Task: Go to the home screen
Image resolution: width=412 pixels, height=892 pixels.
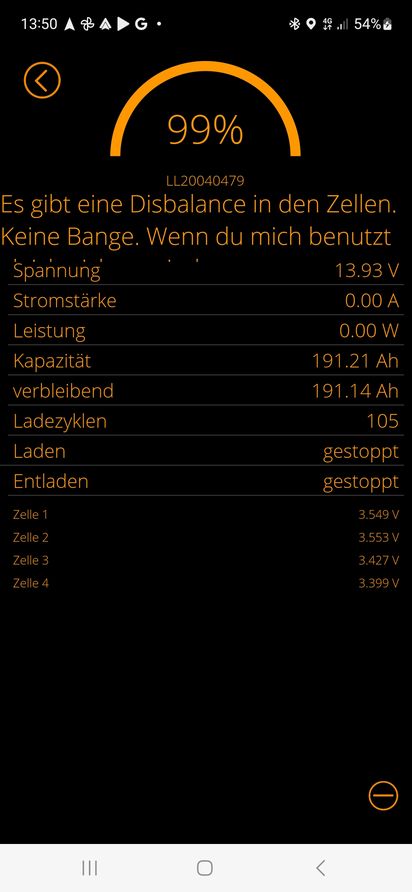Action: (205, 868)
